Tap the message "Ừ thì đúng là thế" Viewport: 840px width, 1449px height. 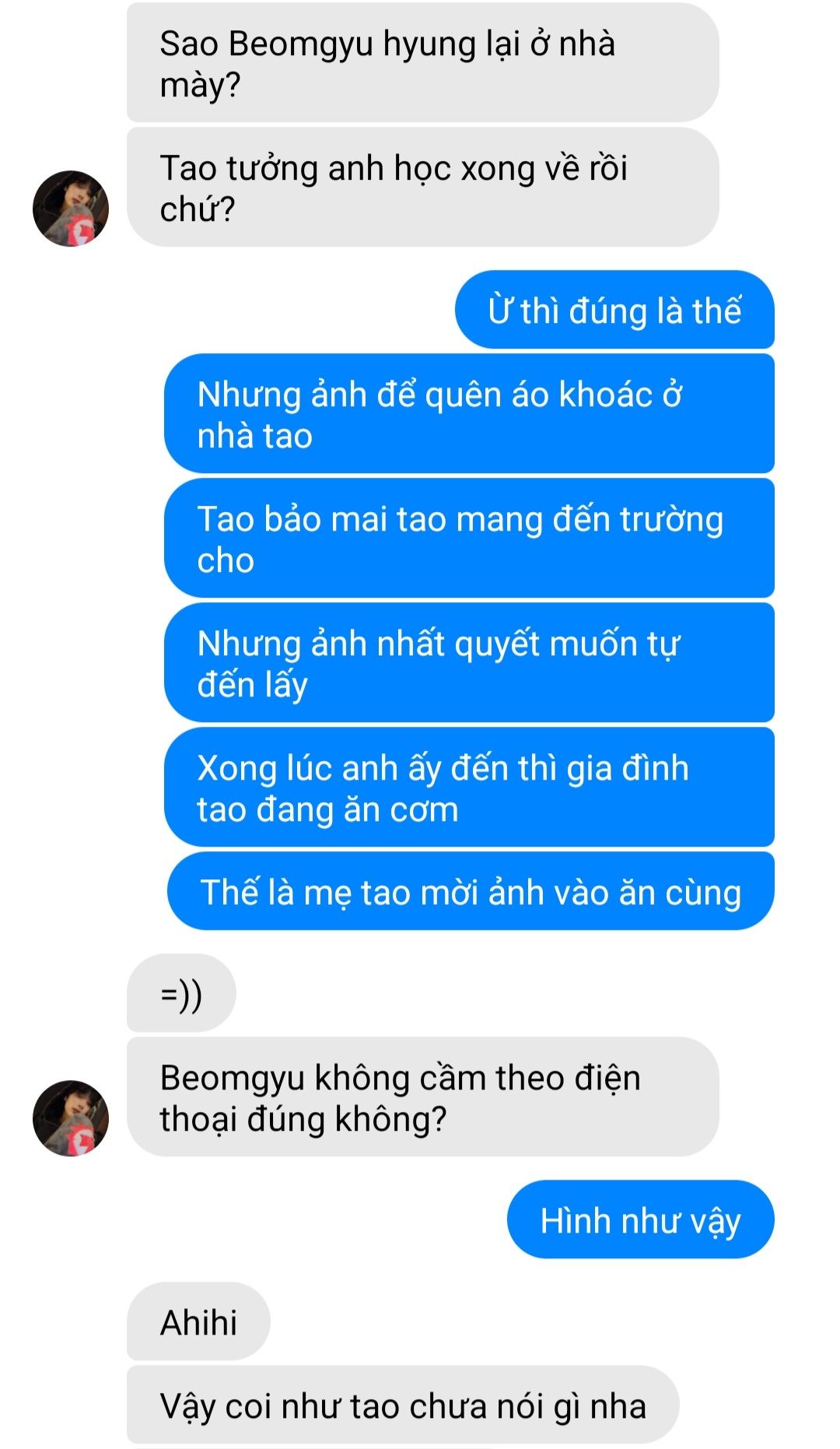point(614,310)
